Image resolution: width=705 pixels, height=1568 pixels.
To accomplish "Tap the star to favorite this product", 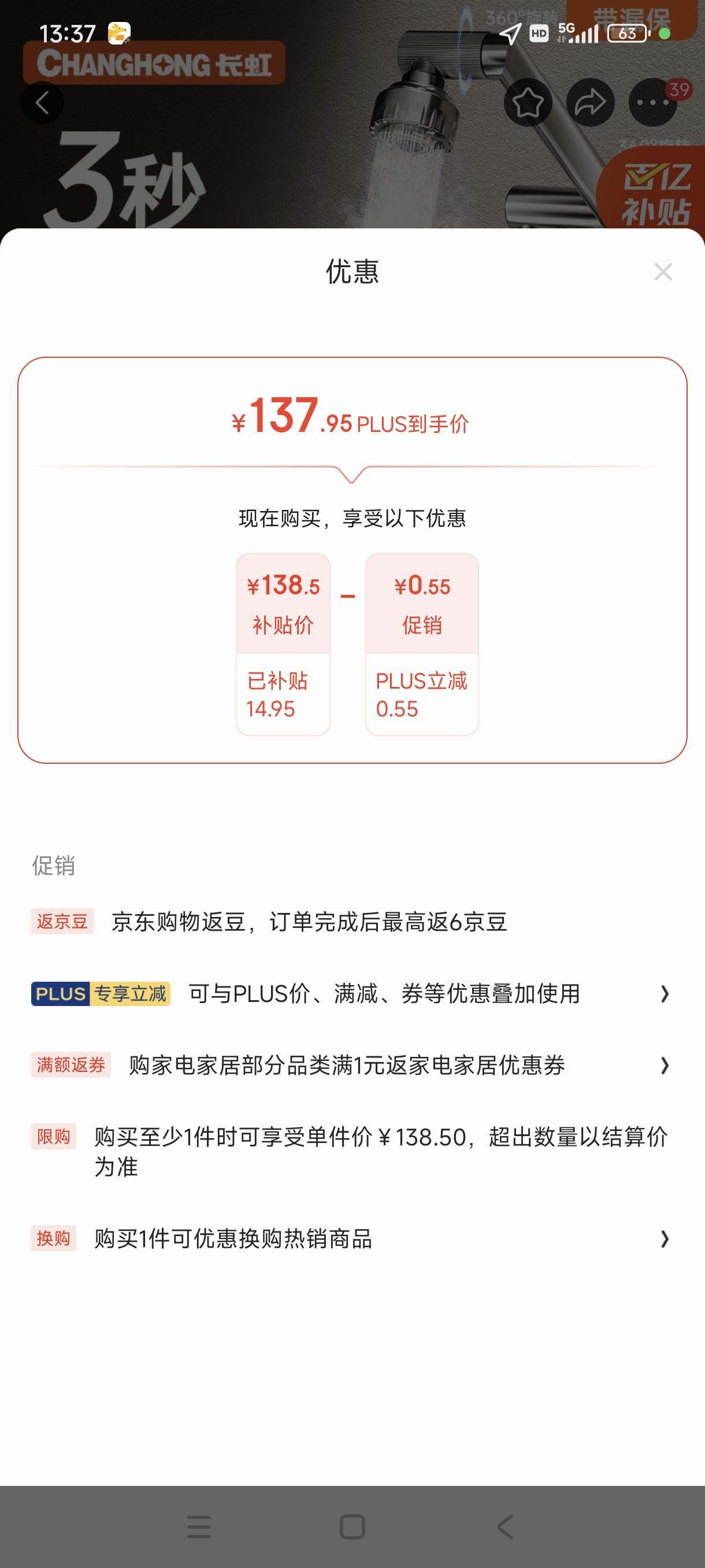I will point(528,102).
